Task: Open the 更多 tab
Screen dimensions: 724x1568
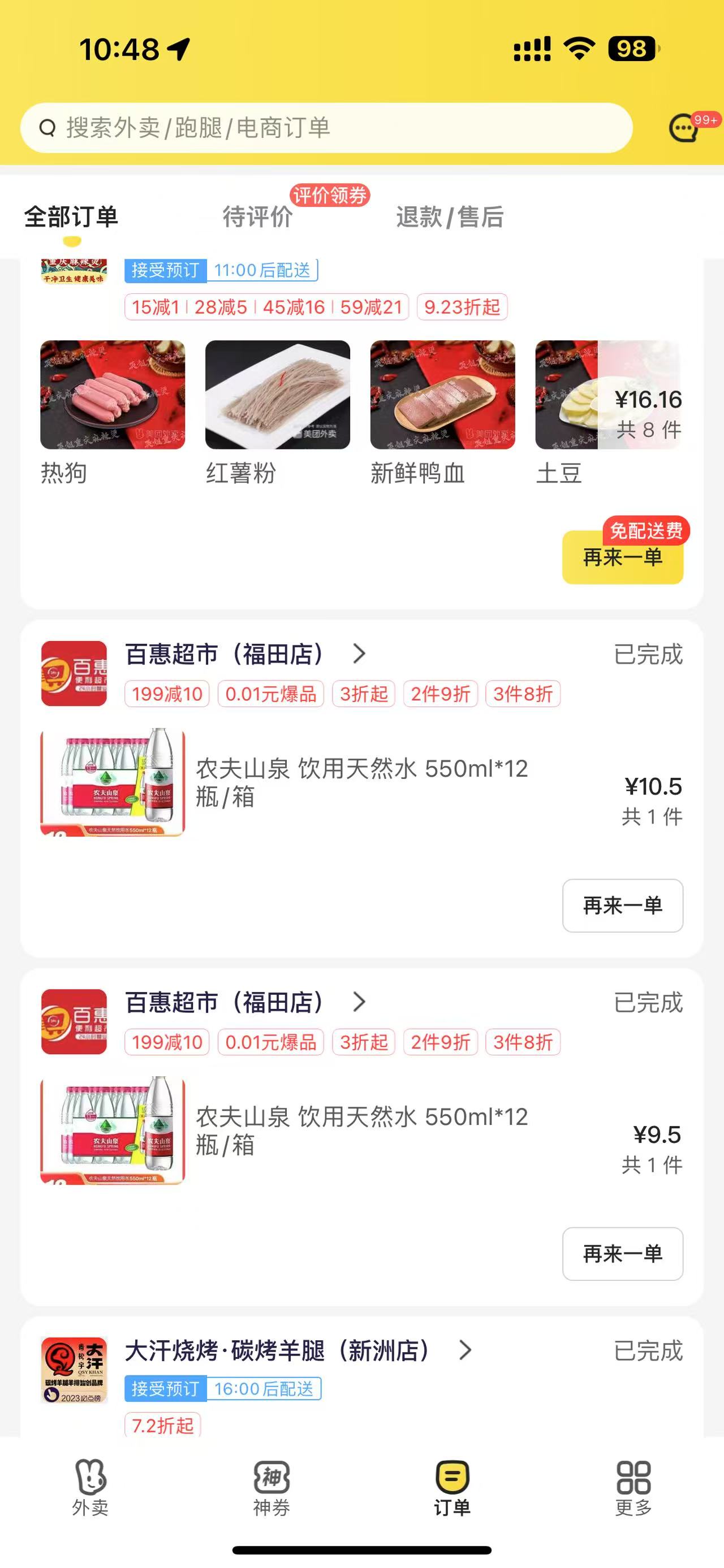Action: pyautogui.click(x=633, y=1487)
